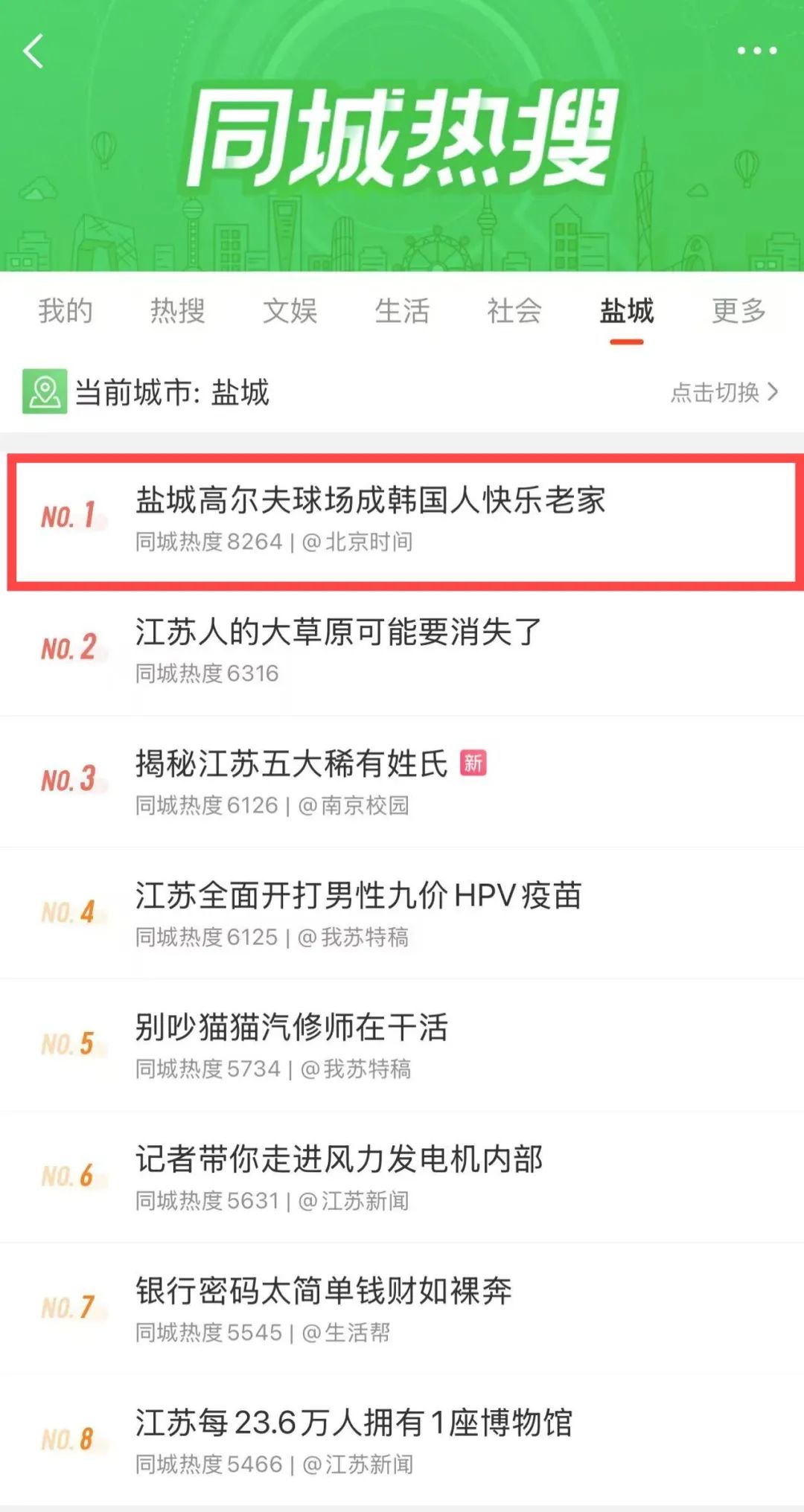Switch to the 我的 tab

tap(66, 311)
